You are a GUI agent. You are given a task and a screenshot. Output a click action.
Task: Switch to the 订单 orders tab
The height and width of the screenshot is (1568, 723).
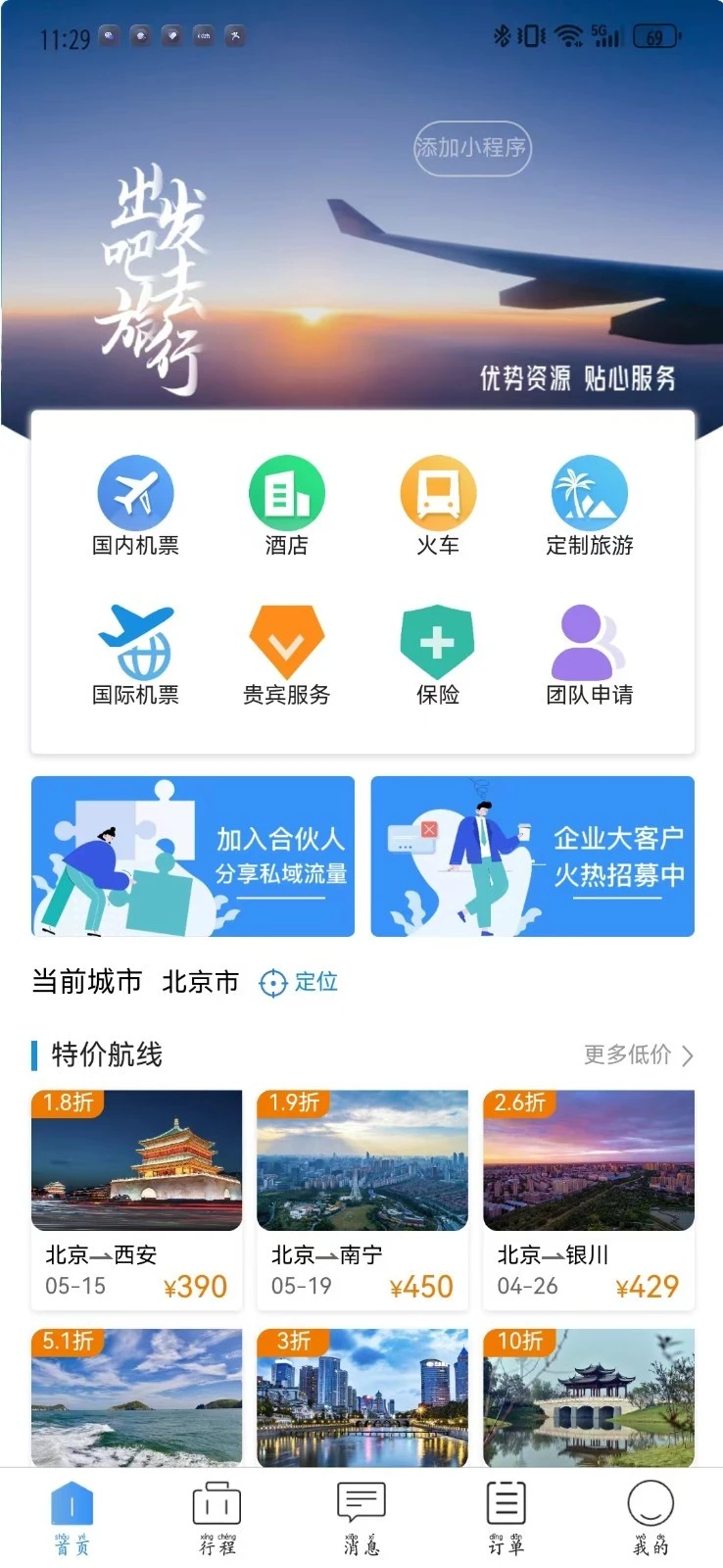(x=505, y=1514)
